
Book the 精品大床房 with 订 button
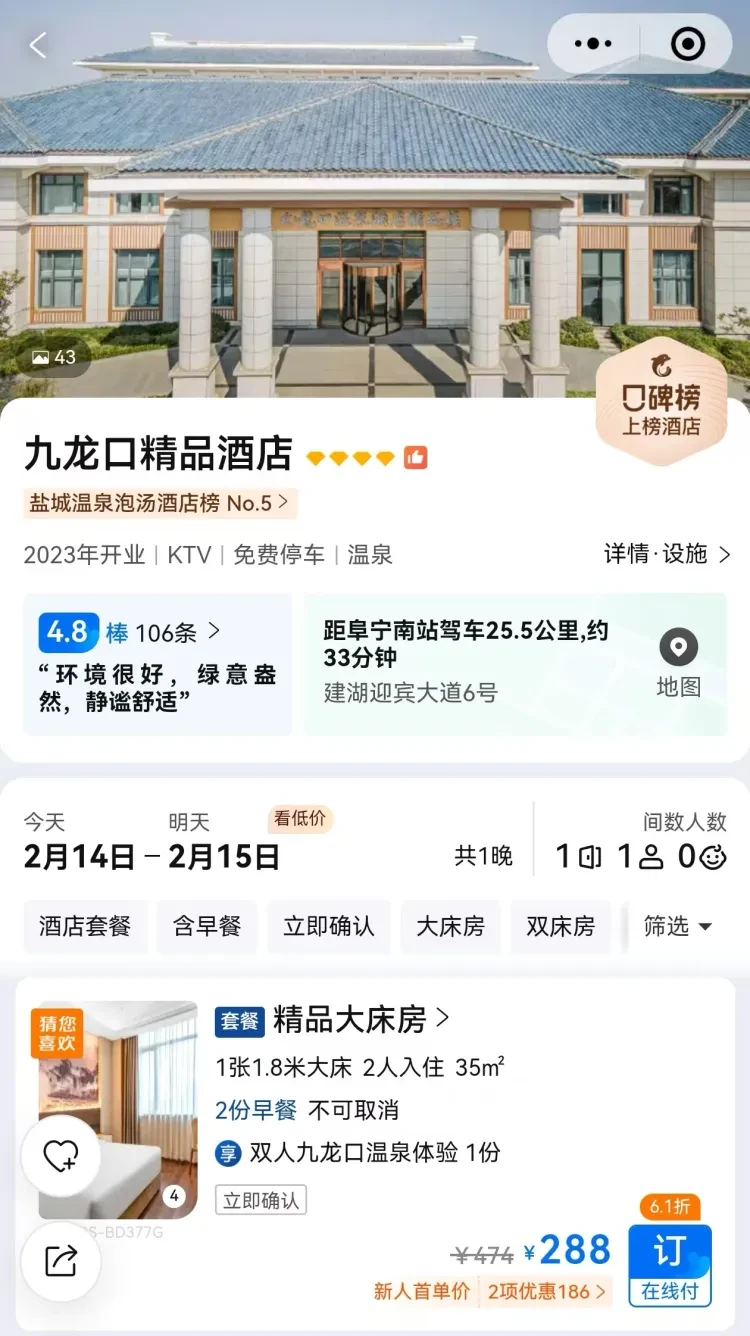coord(670,1264)
